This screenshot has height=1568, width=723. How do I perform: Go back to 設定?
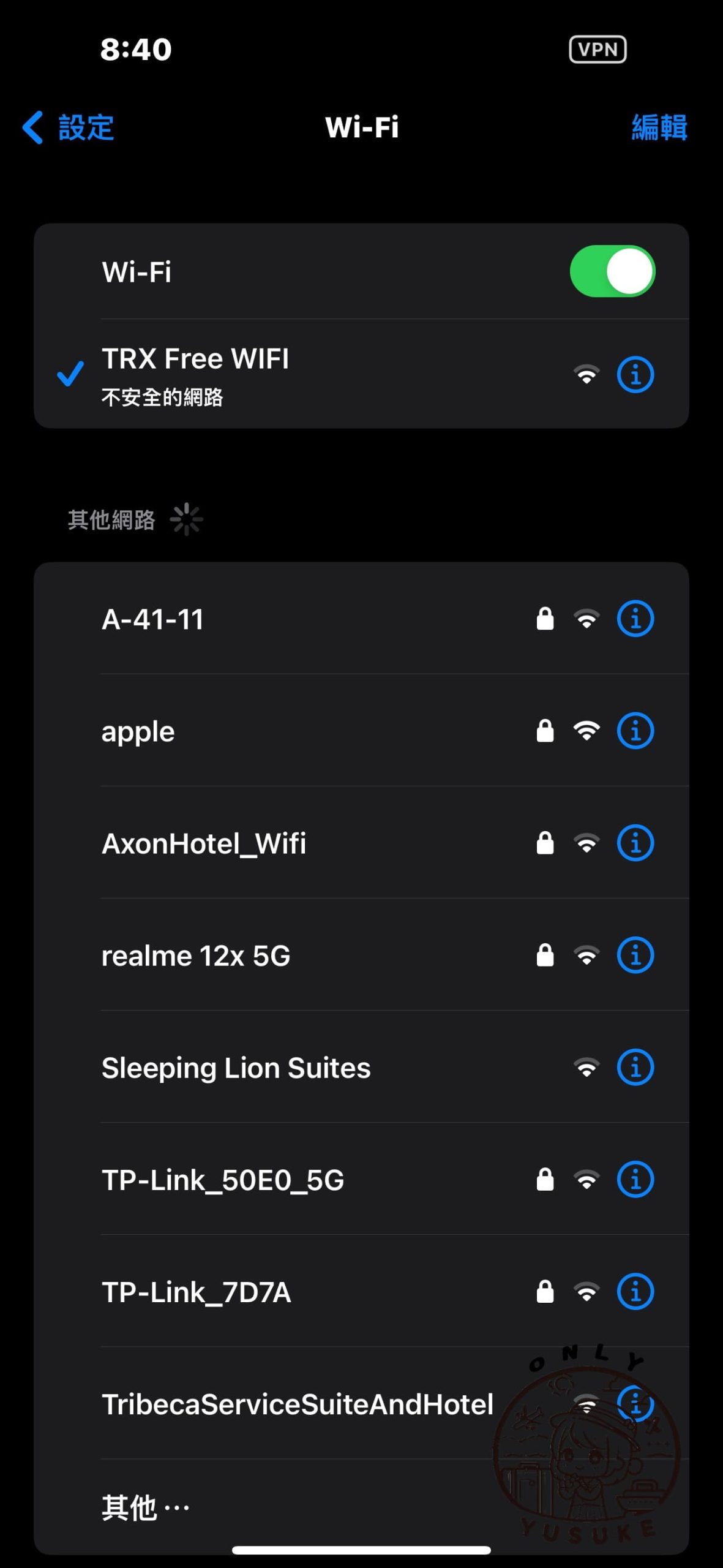(x=69, y=127)
